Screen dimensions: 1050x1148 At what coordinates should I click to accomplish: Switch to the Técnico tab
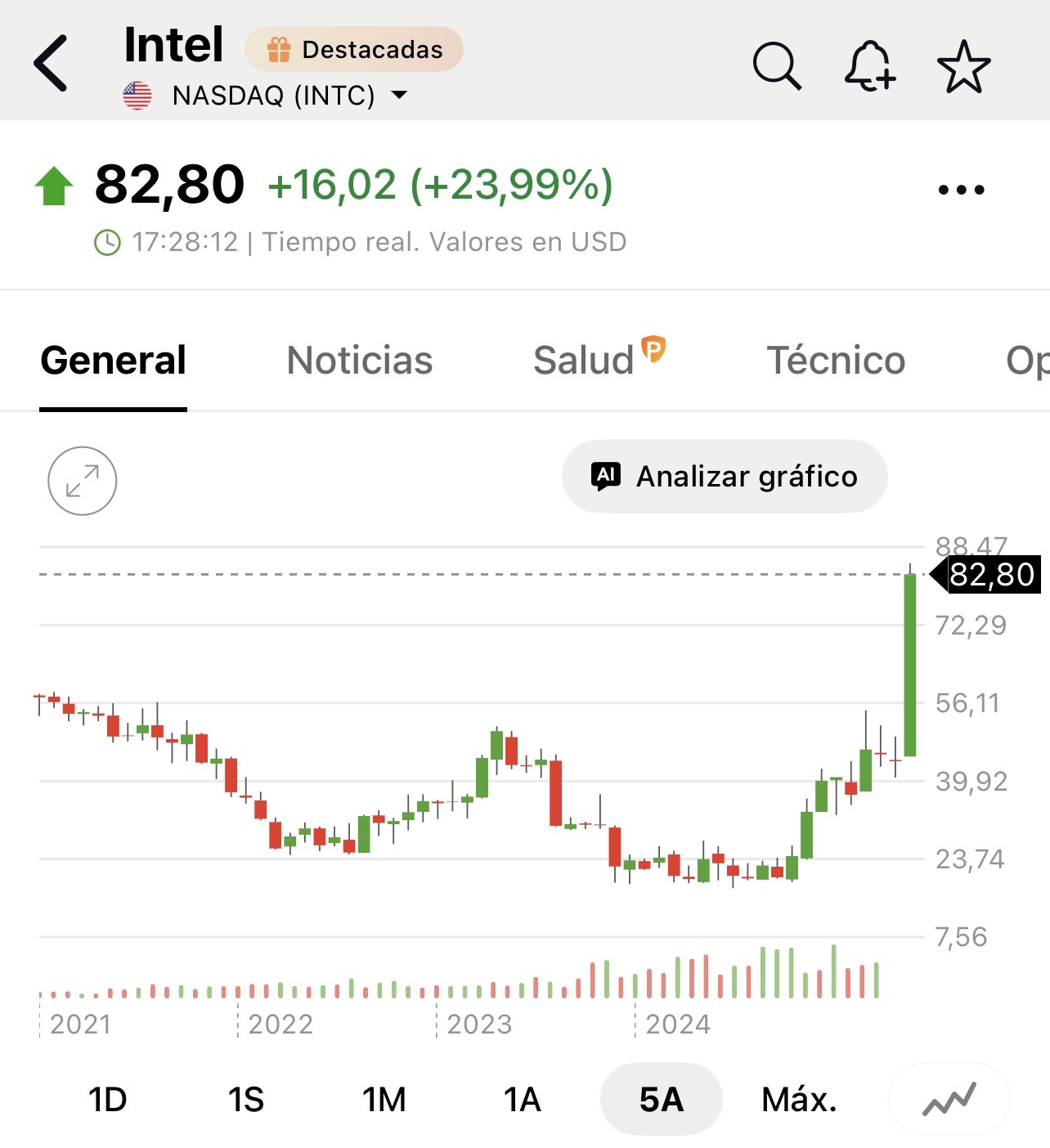[836, 361]
